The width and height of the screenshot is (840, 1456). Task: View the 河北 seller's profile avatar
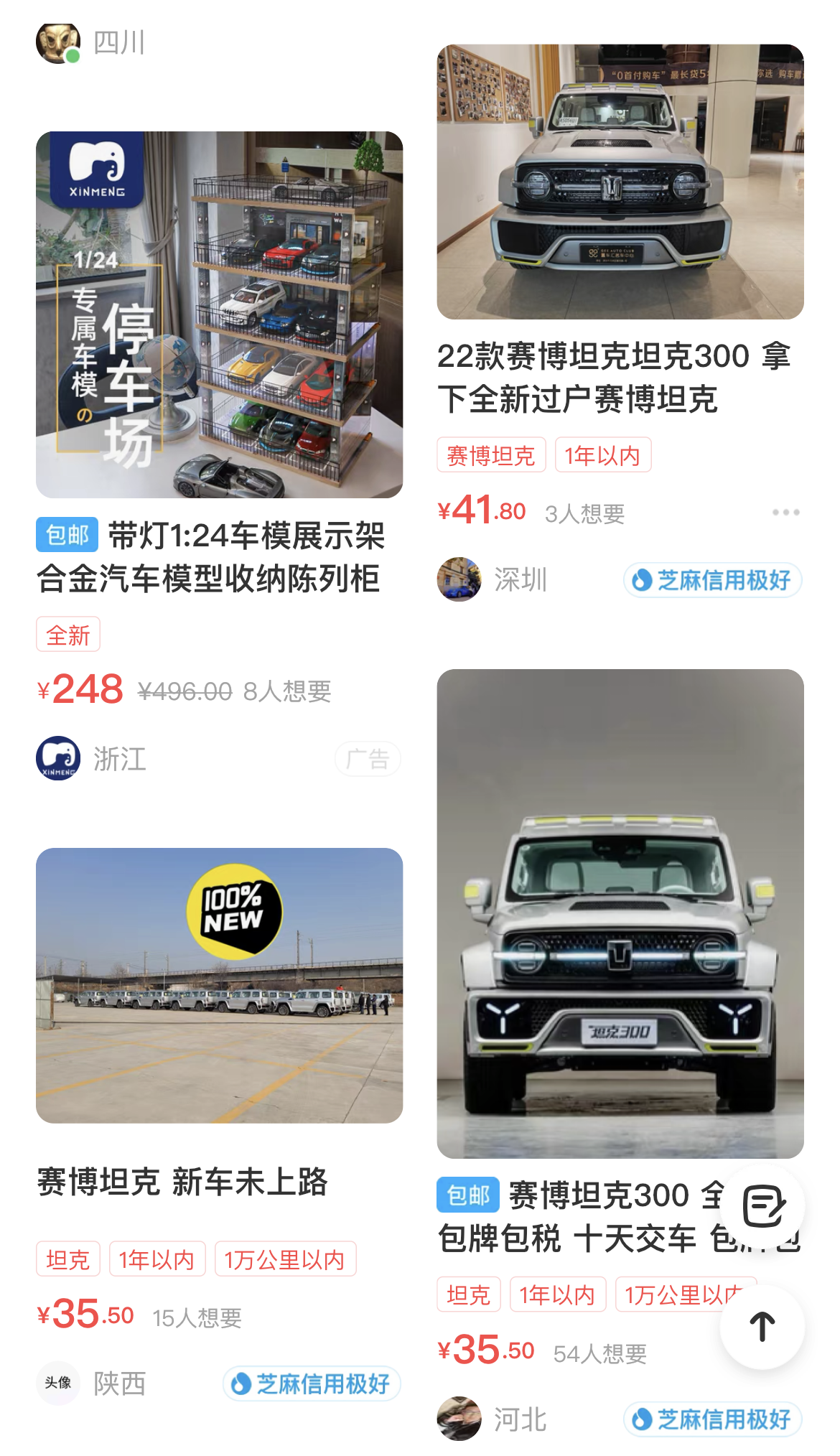click(x=459, y=1419)
